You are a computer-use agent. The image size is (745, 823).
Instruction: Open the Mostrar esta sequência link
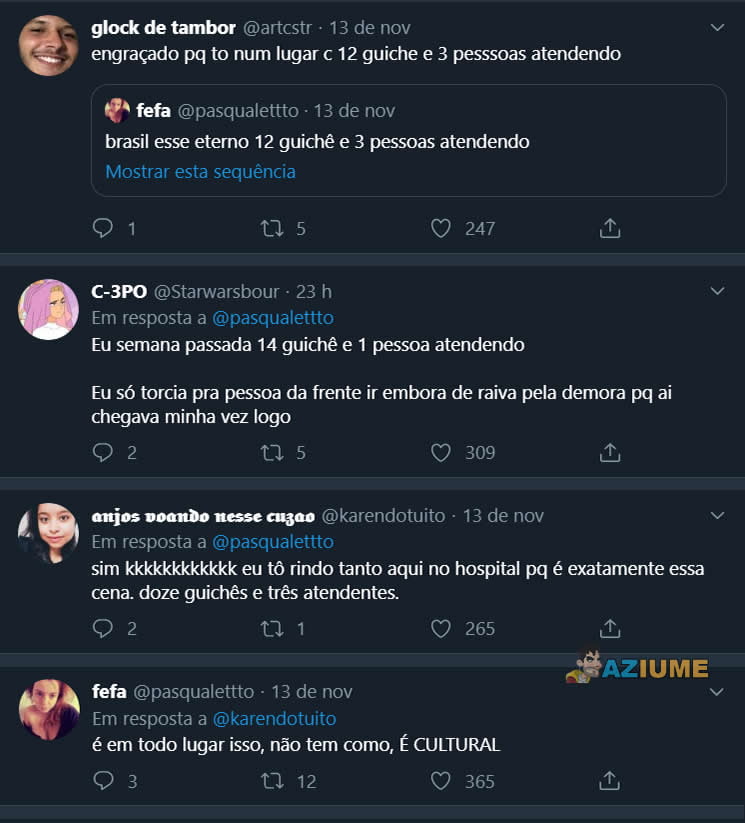point(200,171)
